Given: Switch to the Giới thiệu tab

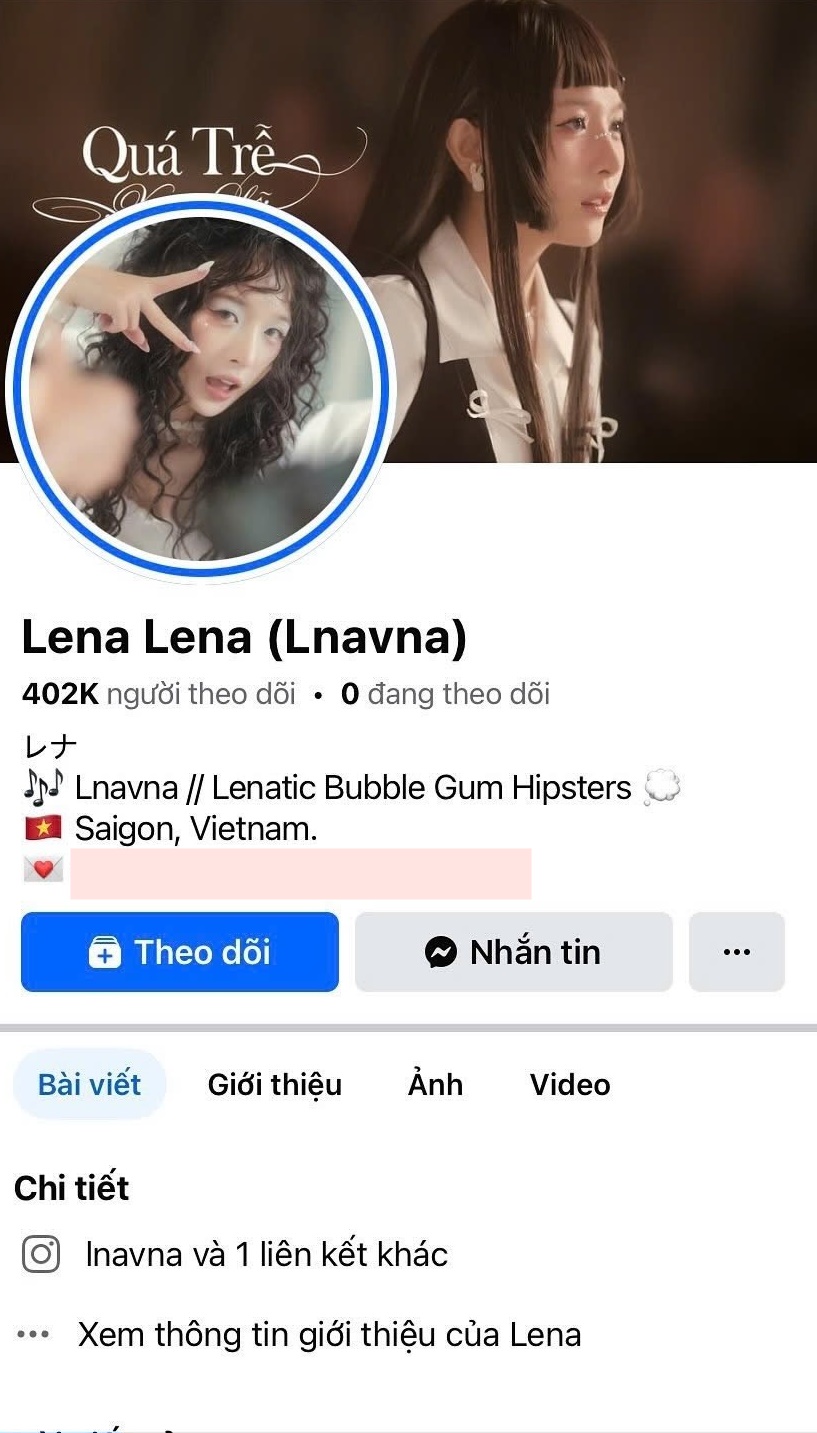Looking at the screenshot, I should [x=274, y=1085].
